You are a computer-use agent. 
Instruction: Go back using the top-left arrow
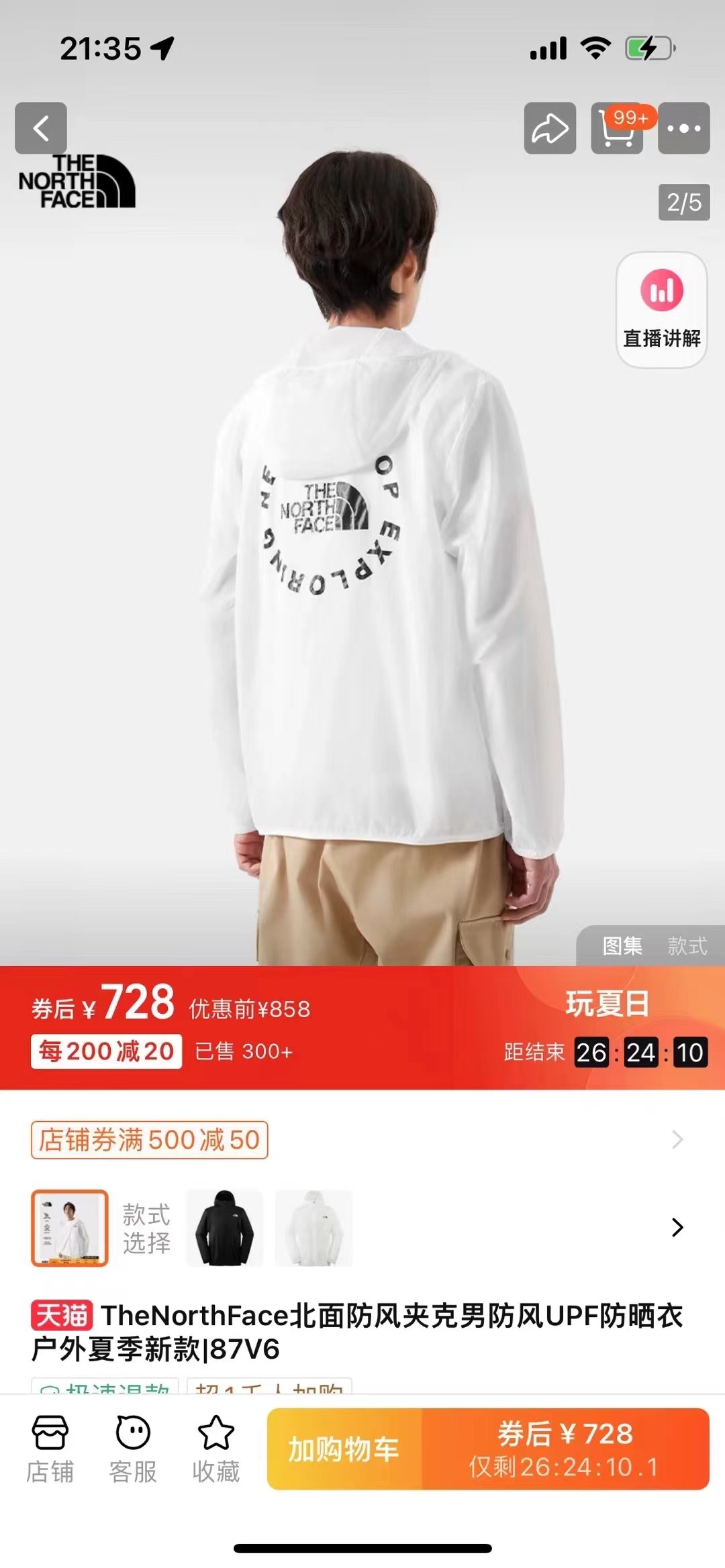click(x=41, y=128)
